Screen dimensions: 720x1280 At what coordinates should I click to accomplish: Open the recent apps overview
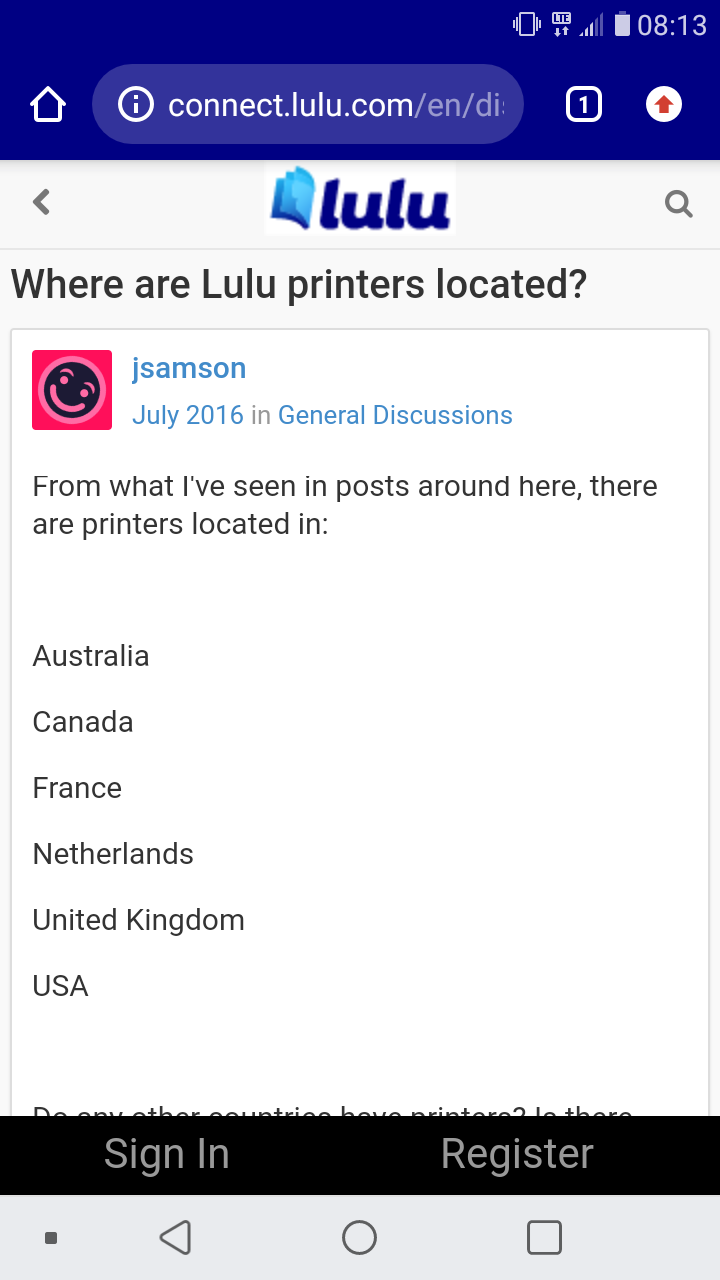pos(544,1238)
